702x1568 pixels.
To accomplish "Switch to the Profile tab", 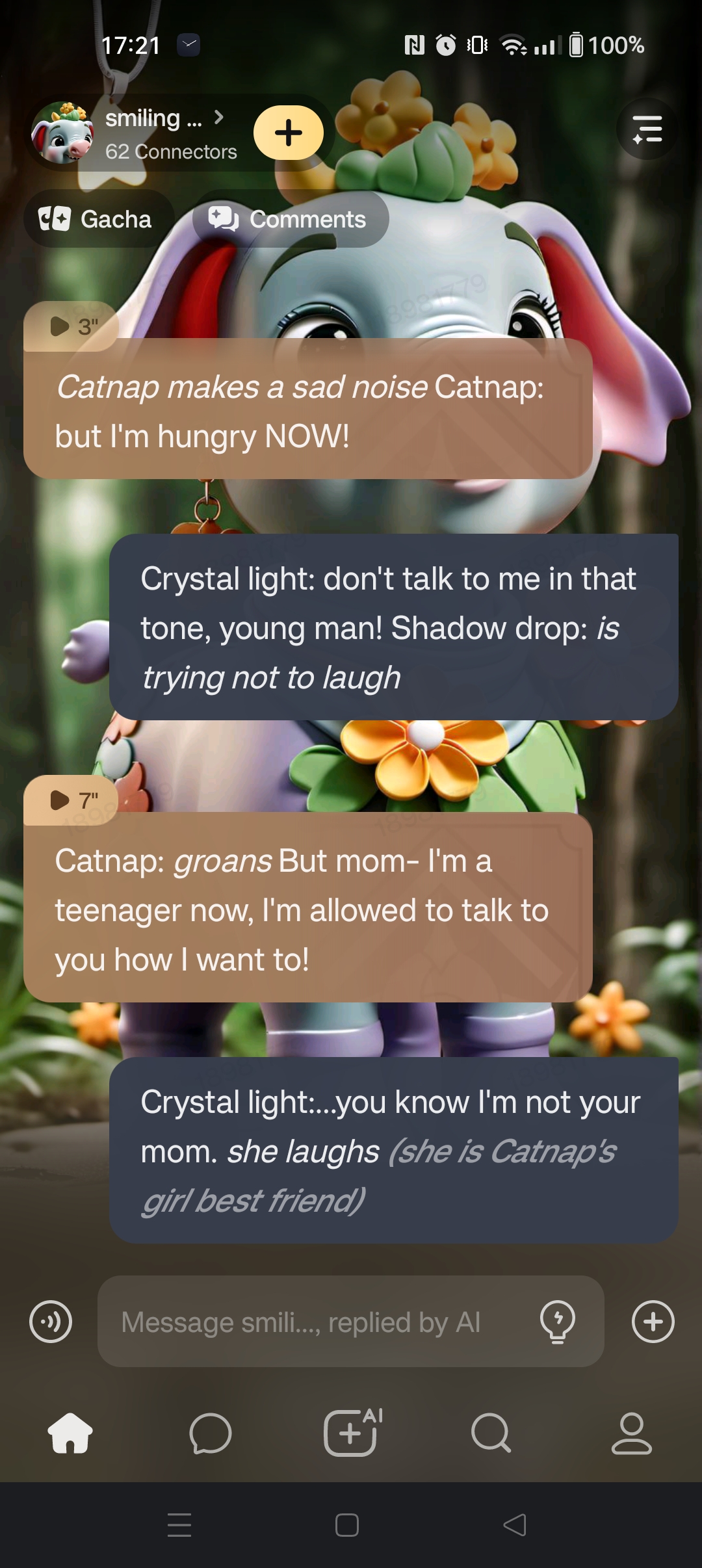I will click(x=631, y=1433).
